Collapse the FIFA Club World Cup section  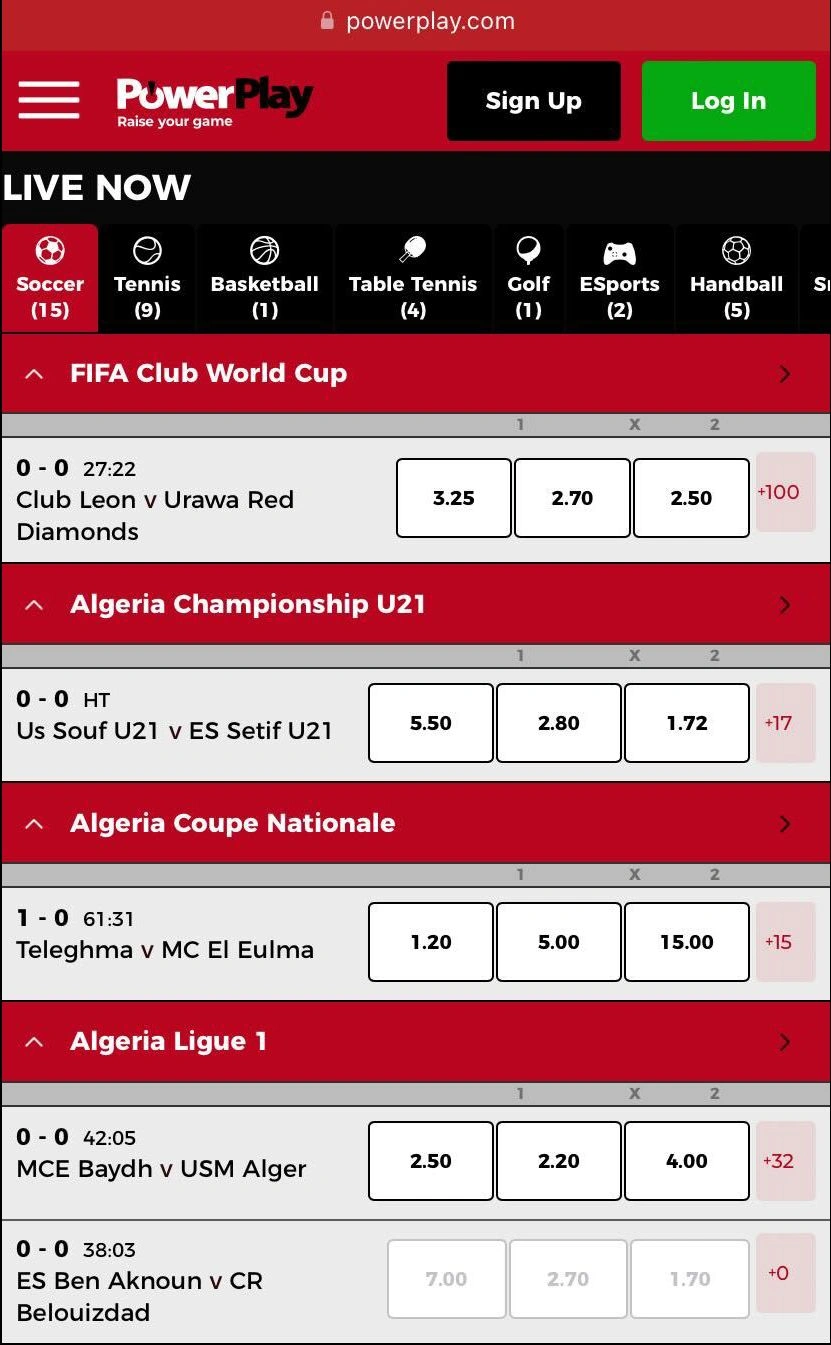(x=34, y=374)
